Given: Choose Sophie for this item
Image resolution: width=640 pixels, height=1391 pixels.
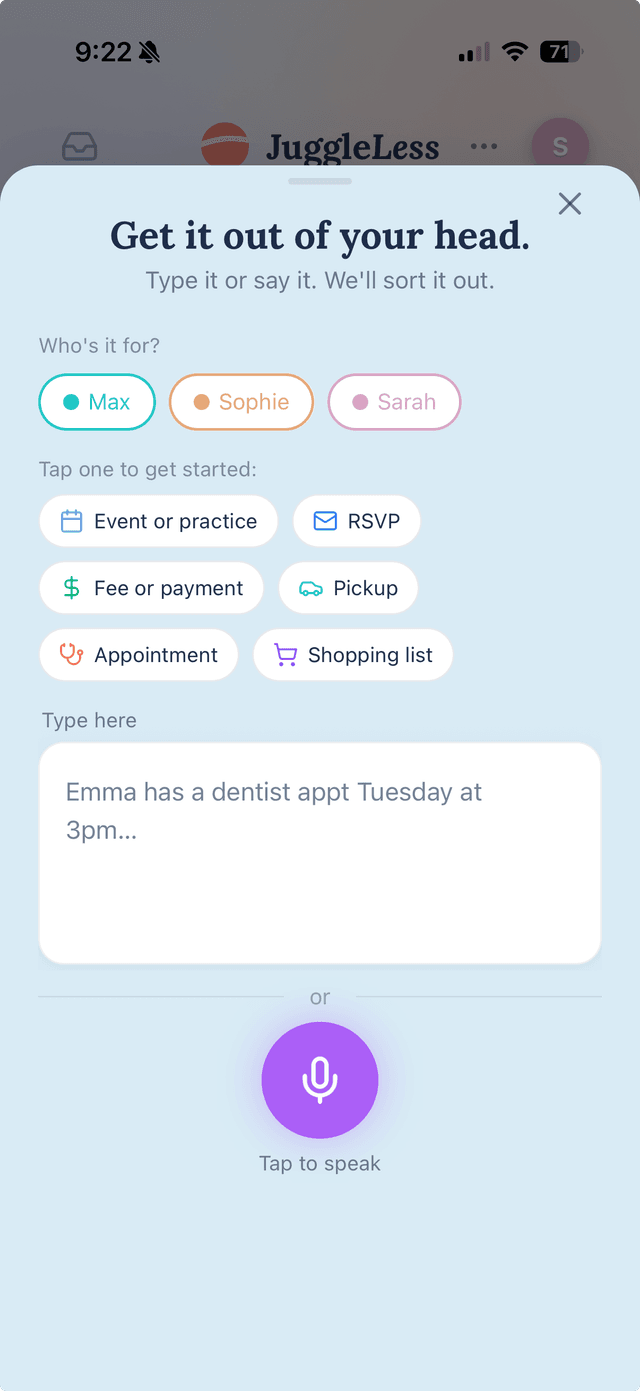Looking at the screenshot, I should pyautogui.click(x=241, y=402).
